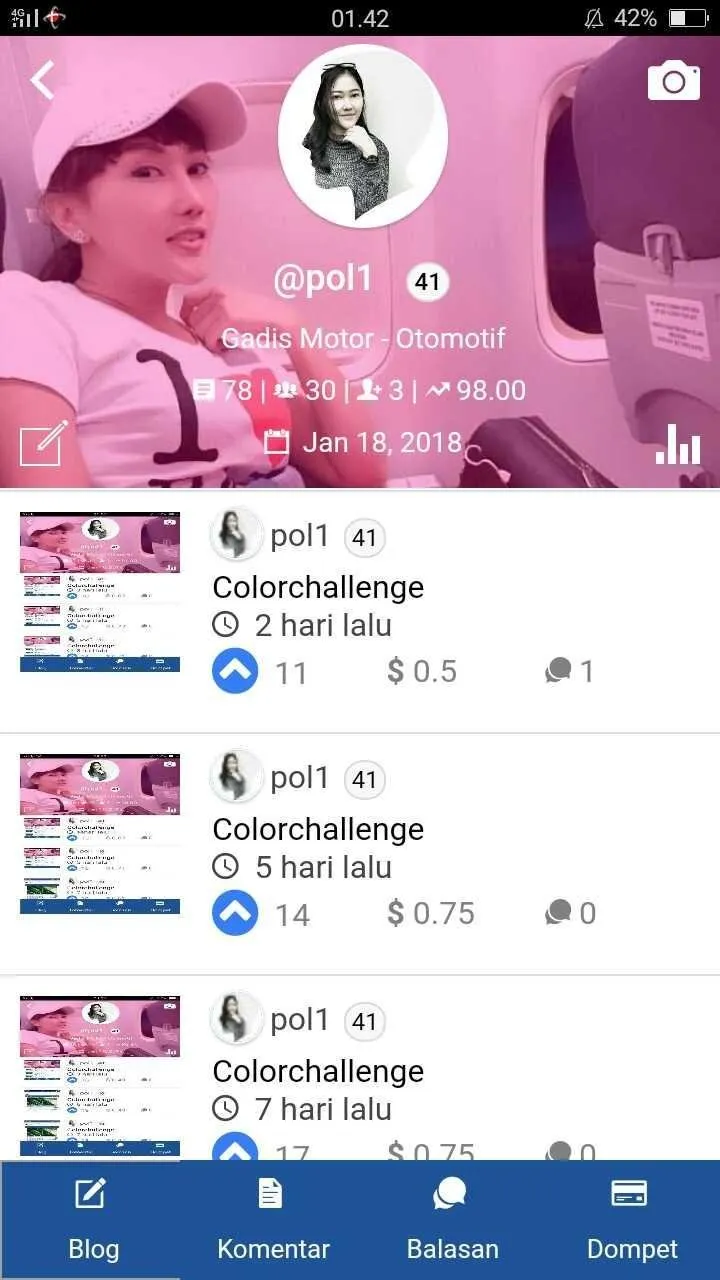Viewport: 720px width, 1280px height.
Task: Open the Colorchallenge post from 5 hari lalu
Action: point(318,829)
